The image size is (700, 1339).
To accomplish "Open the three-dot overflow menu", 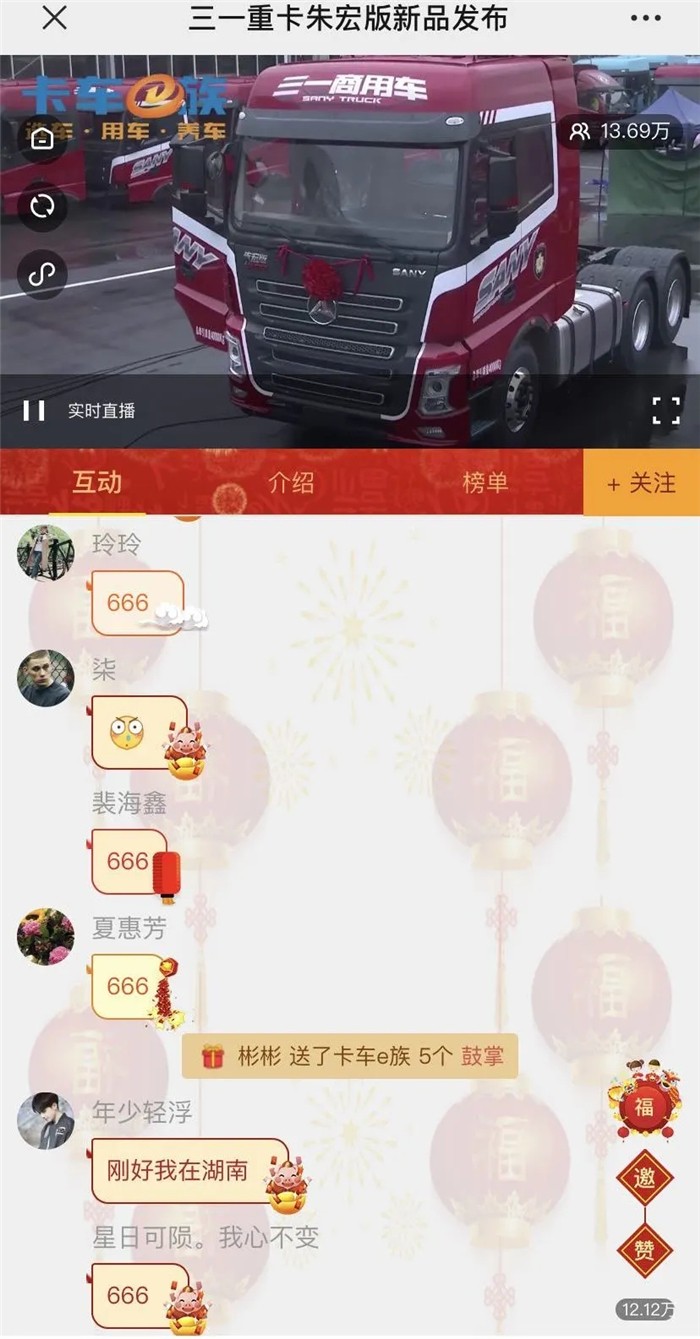I will point(646,18).
